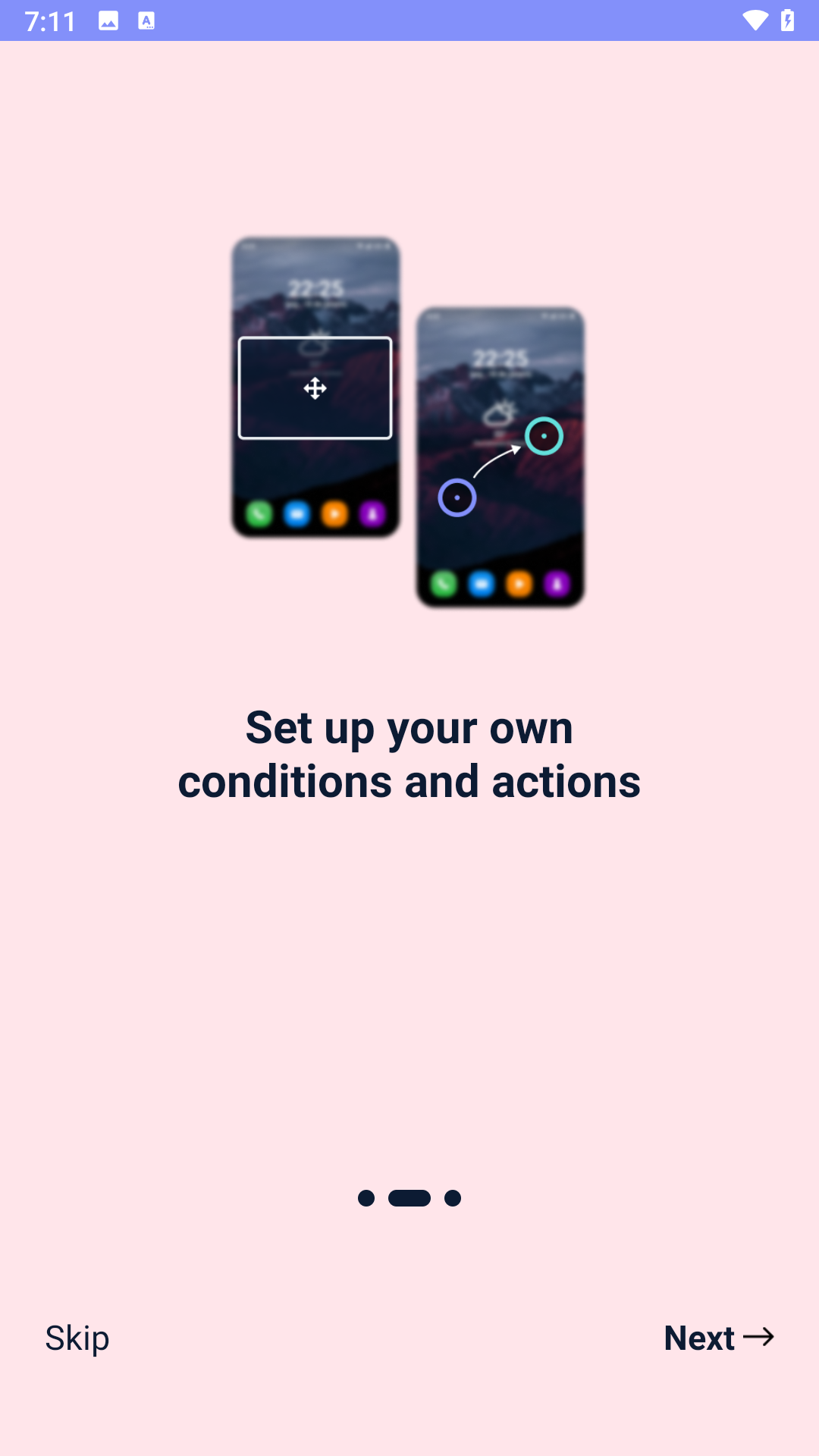Open the photo notification icon in status bar
The image size is (819, 1456).
108,21
